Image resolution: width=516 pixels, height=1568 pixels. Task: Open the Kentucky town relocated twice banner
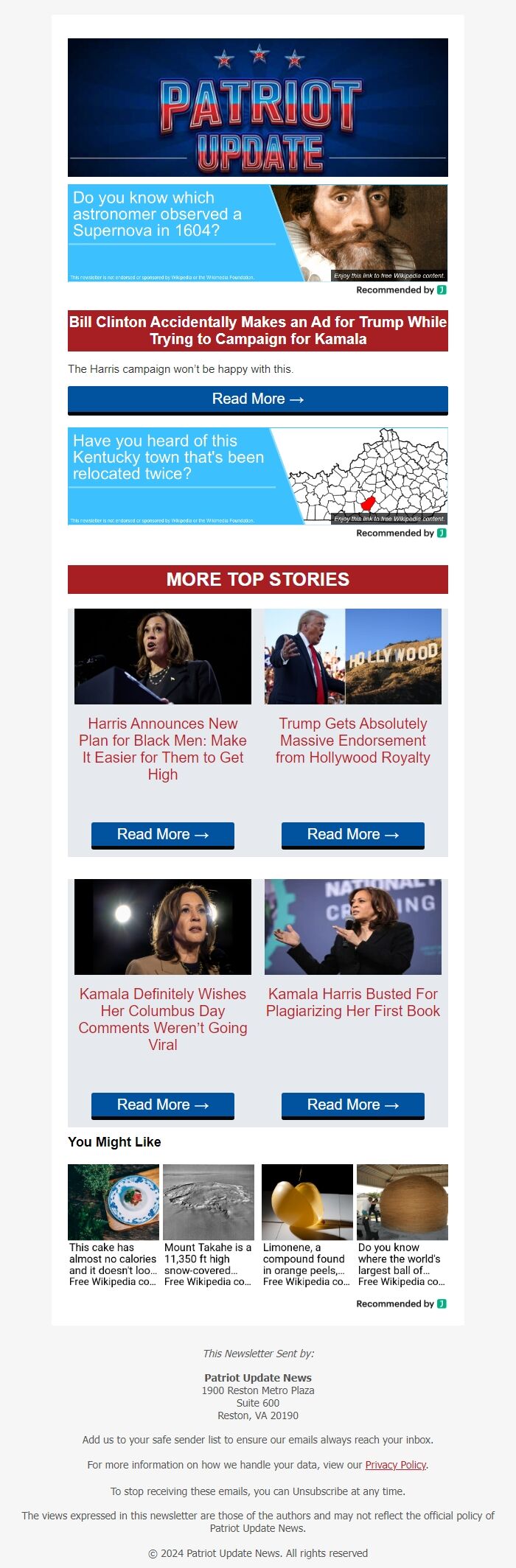pyautogui.click(x=257, y=476)
